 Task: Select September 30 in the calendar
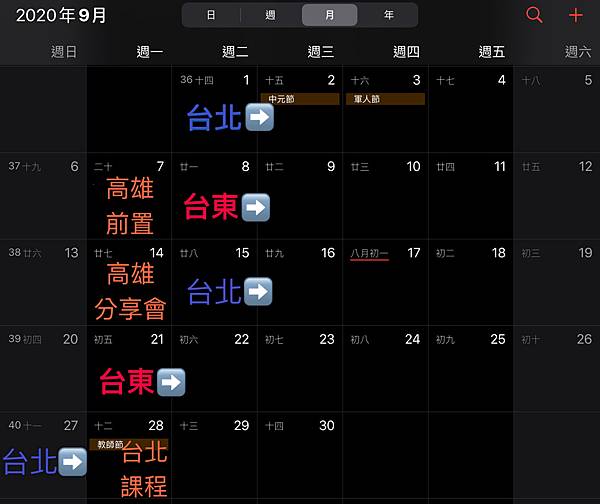299,452
